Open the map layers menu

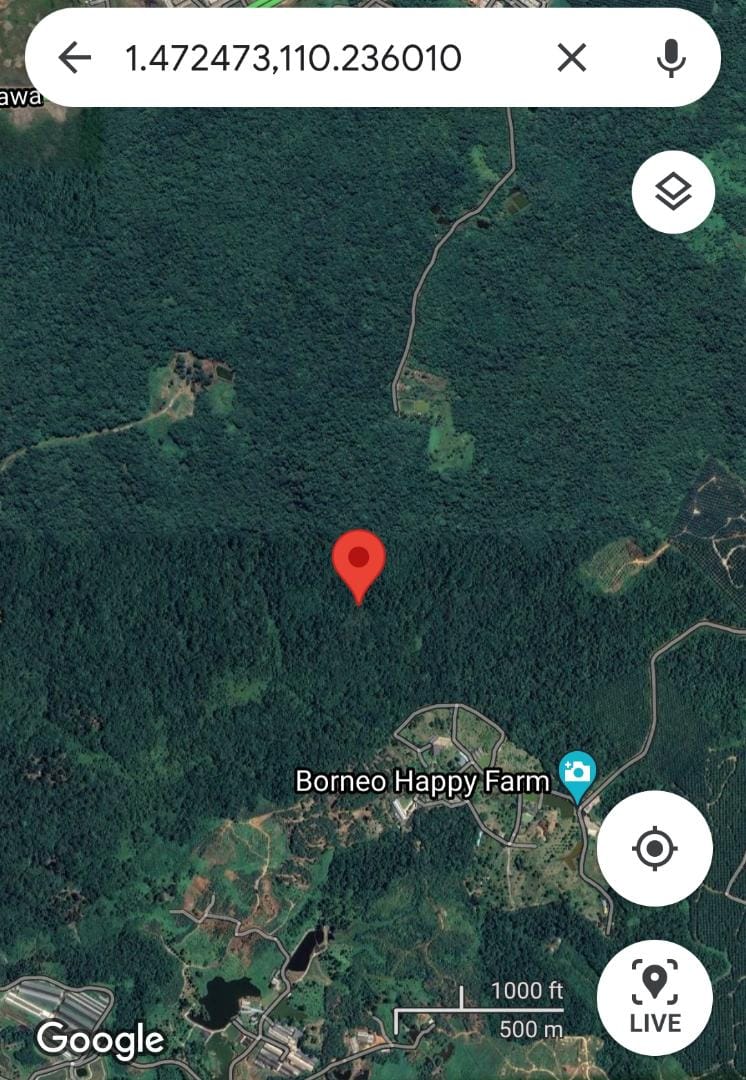click(673, 192)
